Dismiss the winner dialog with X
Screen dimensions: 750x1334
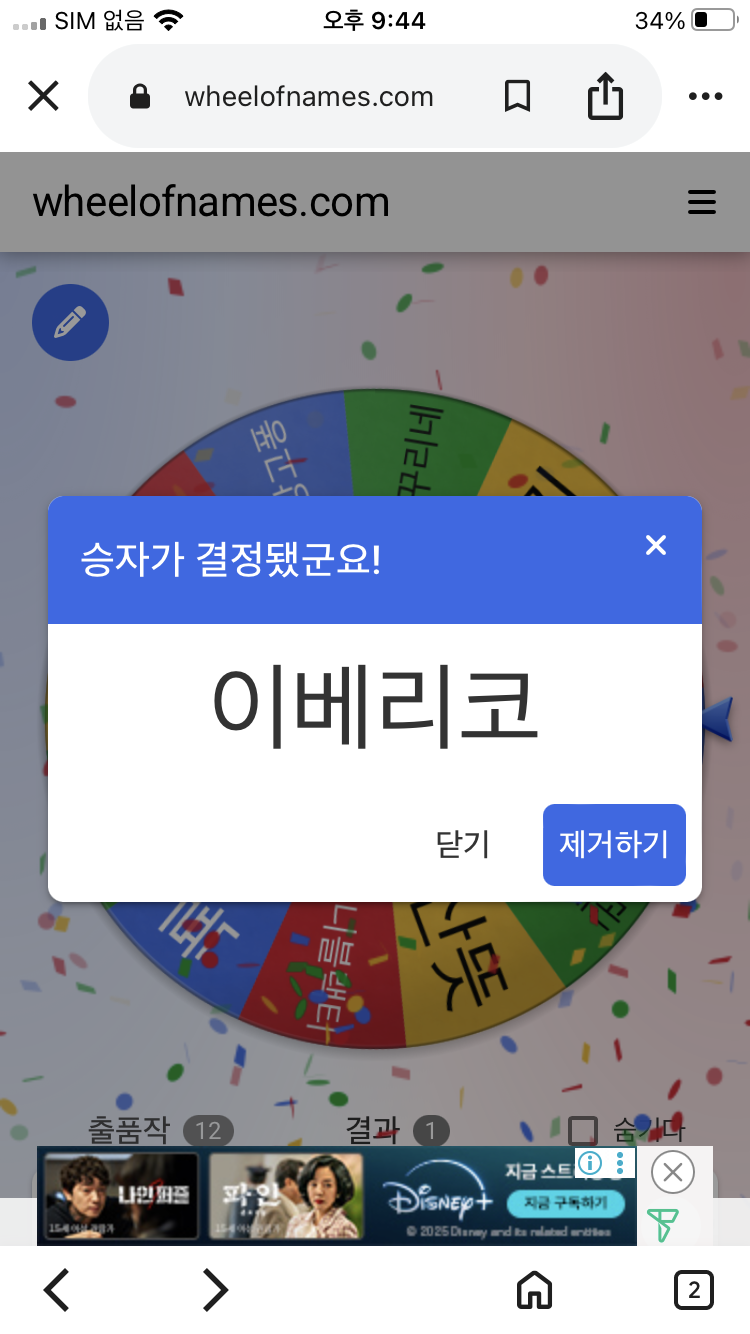(x=656, y=545)
